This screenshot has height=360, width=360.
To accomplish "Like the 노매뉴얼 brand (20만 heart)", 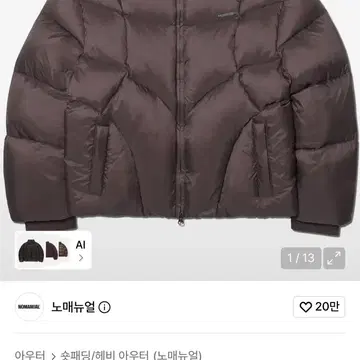I will [319, 307].
